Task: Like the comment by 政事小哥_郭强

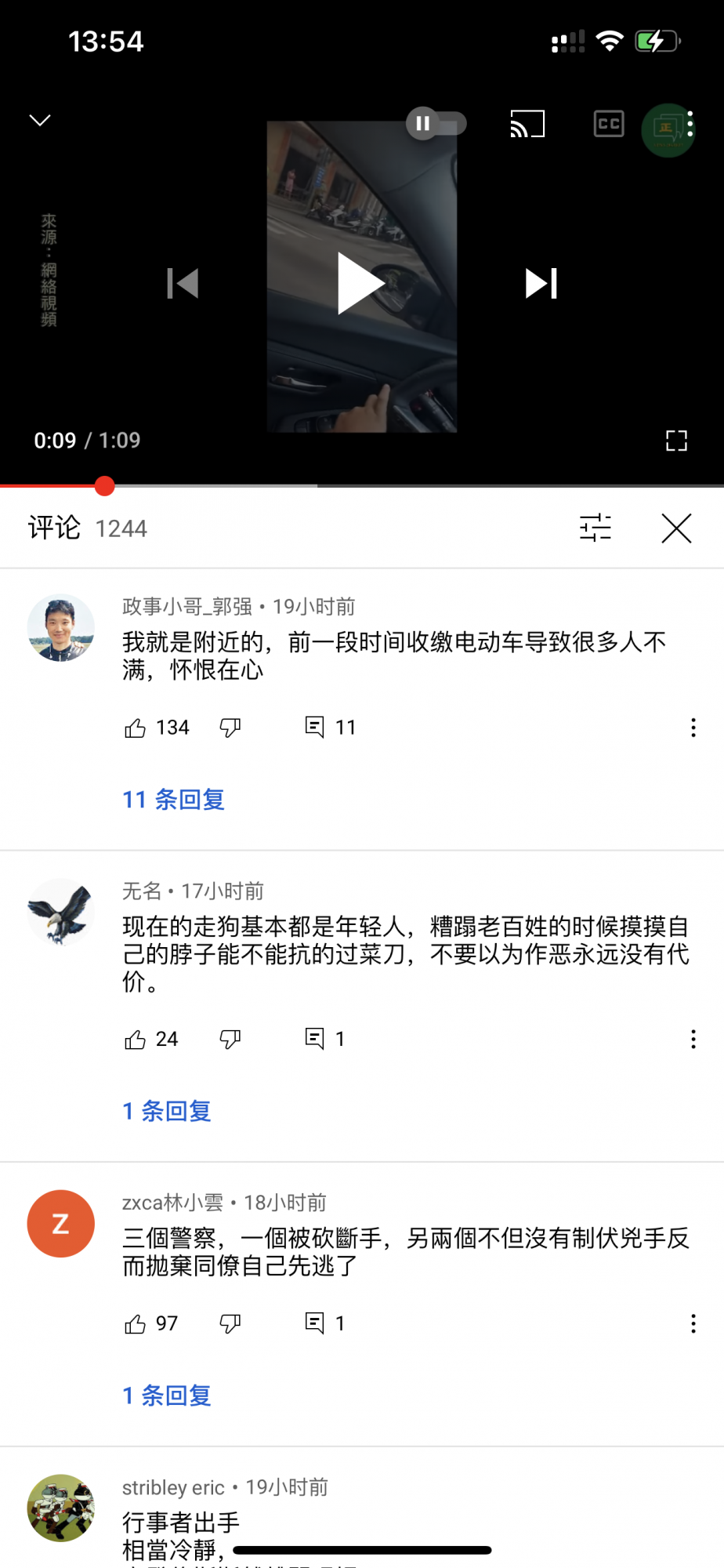Action: [x=136, y=728]
